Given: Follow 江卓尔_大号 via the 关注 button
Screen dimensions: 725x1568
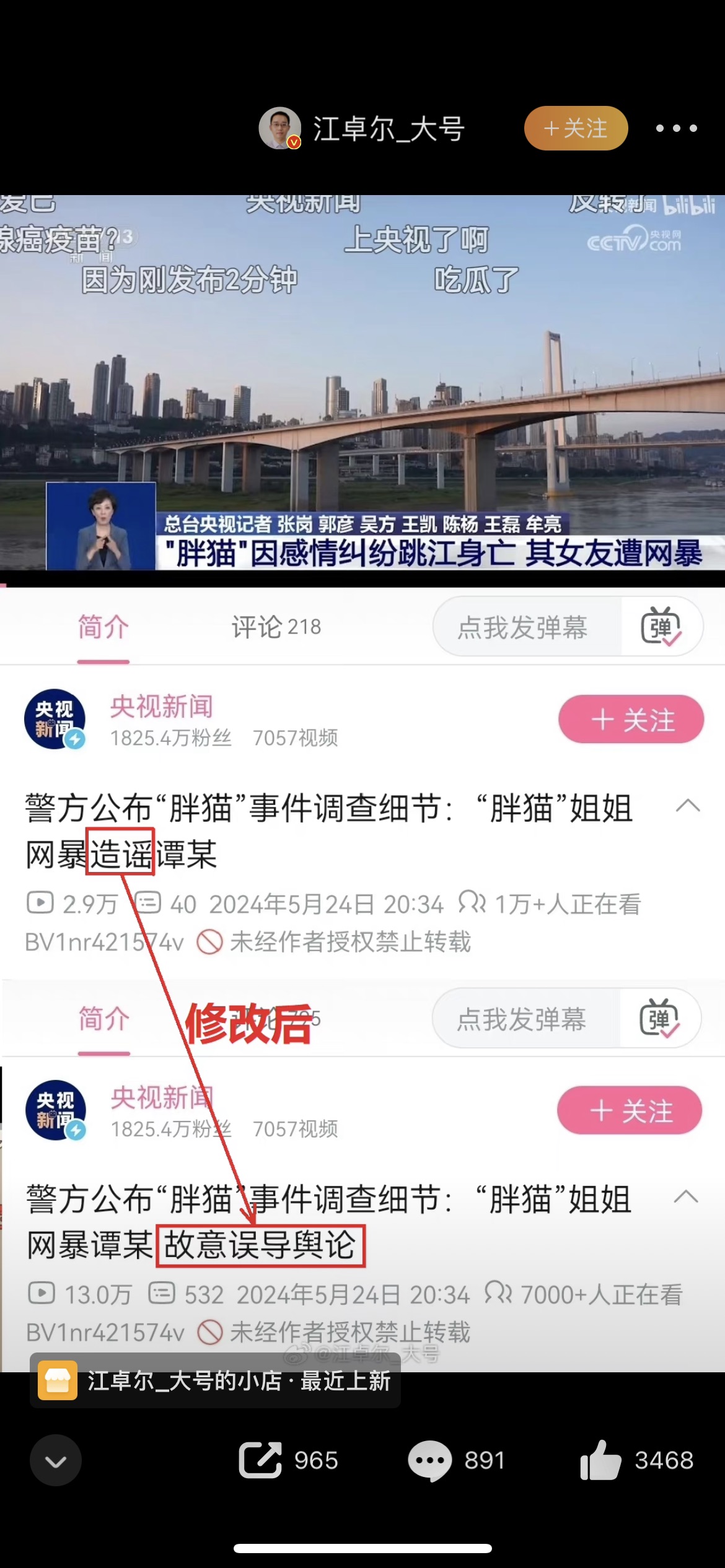Looking at the screenshot, I should [575, 128].
